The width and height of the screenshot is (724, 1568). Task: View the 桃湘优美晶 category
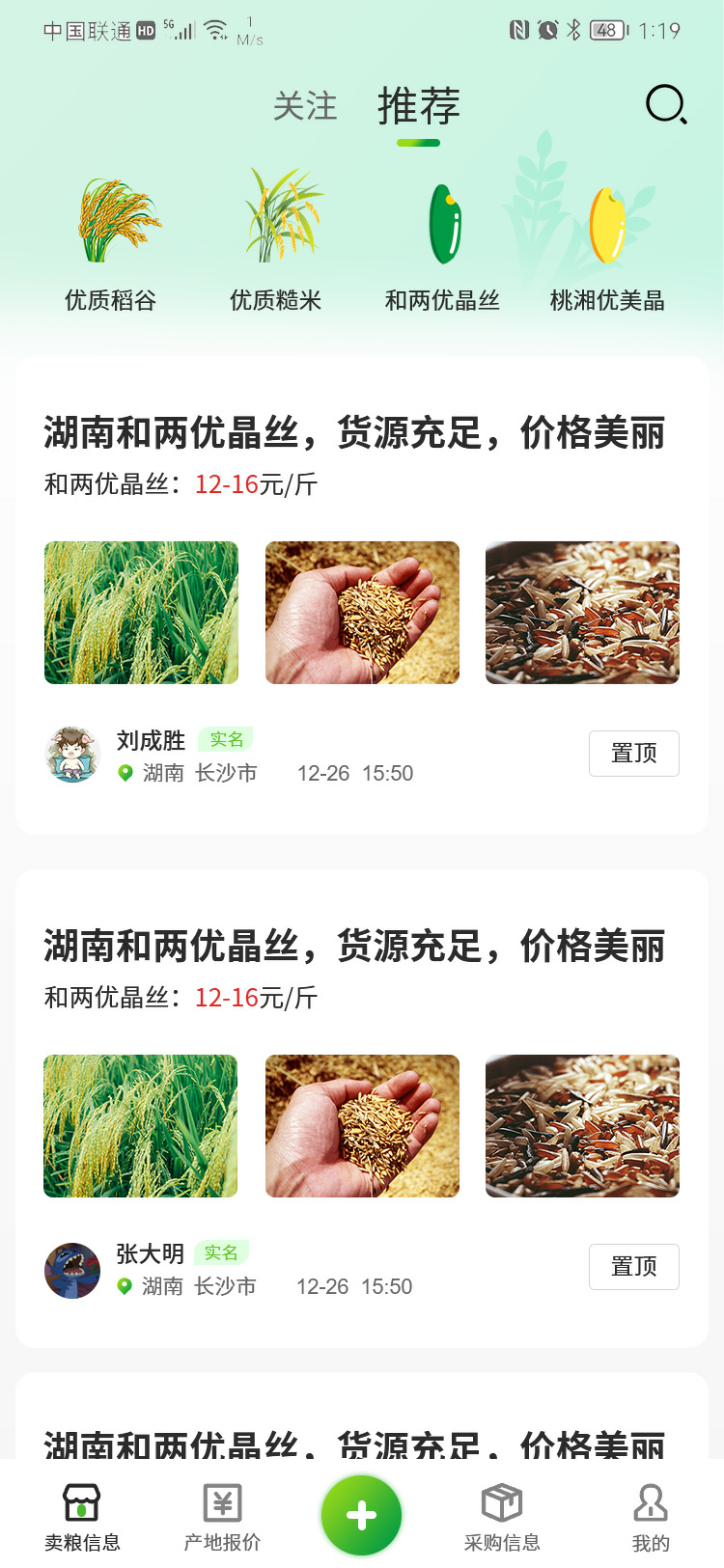[607, 241]
